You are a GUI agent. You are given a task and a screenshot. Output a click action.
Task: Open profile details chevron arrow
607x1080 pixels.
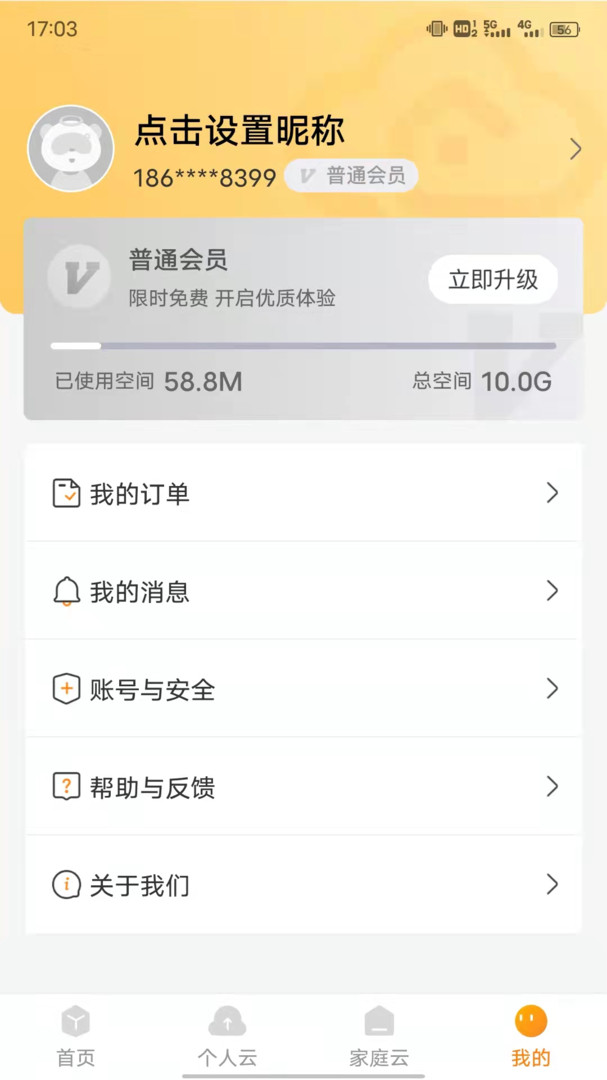pyautogui.click(x=575, y=149)
